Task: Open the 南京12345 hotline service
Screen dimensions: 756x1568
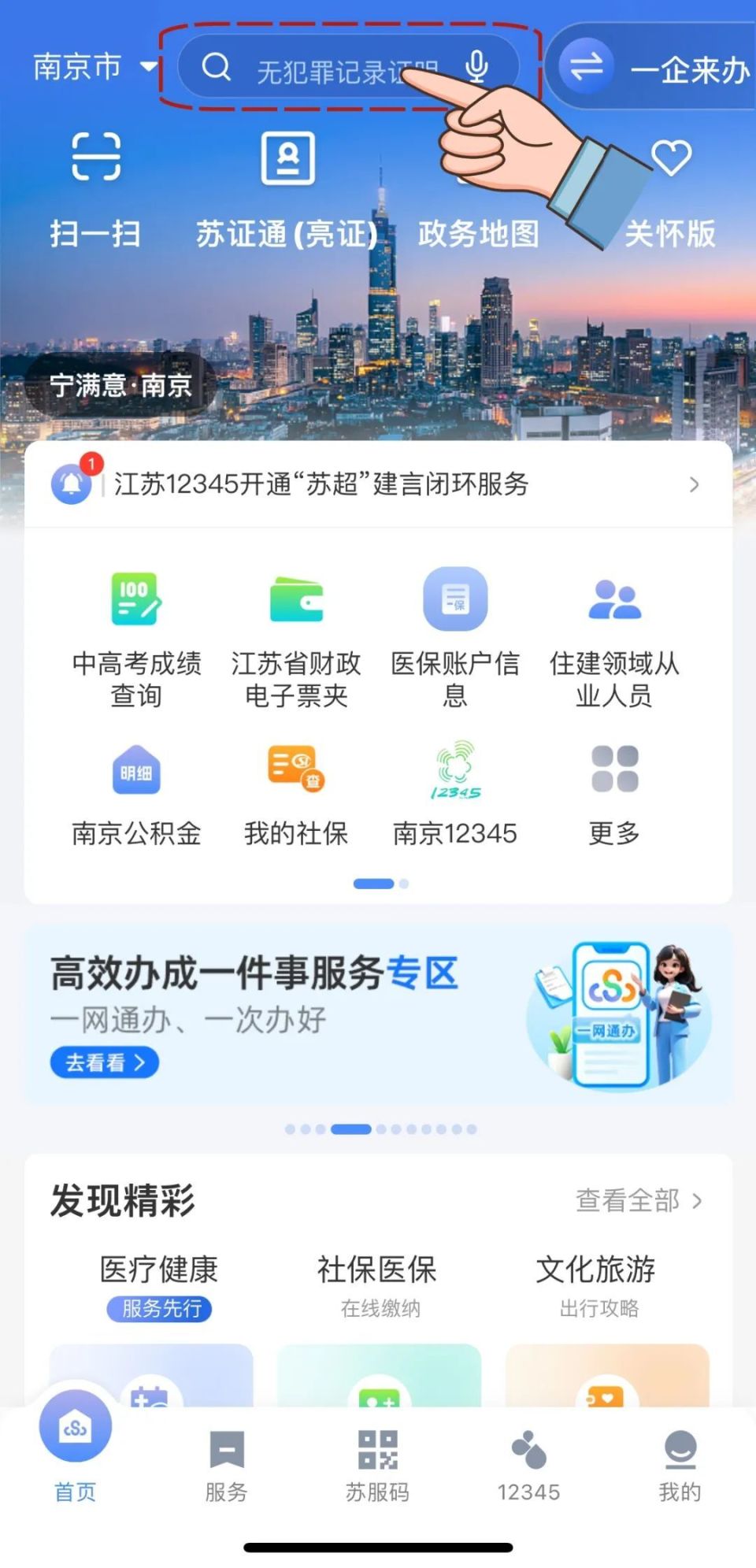Action: pyautogui.click(x=455, y=795)
